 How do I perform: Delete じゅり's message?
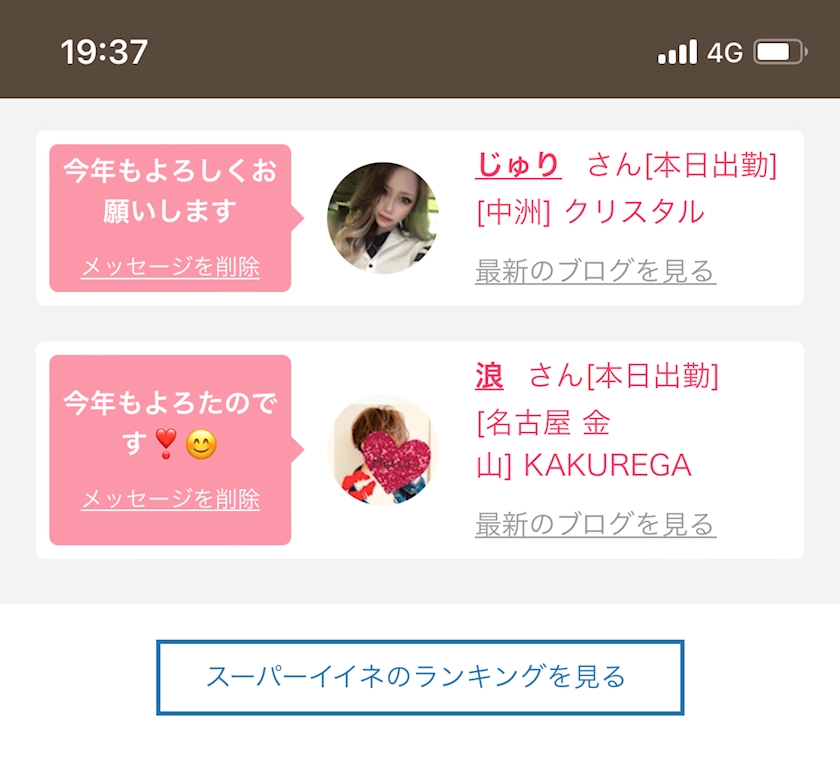(x=170, y=267)
